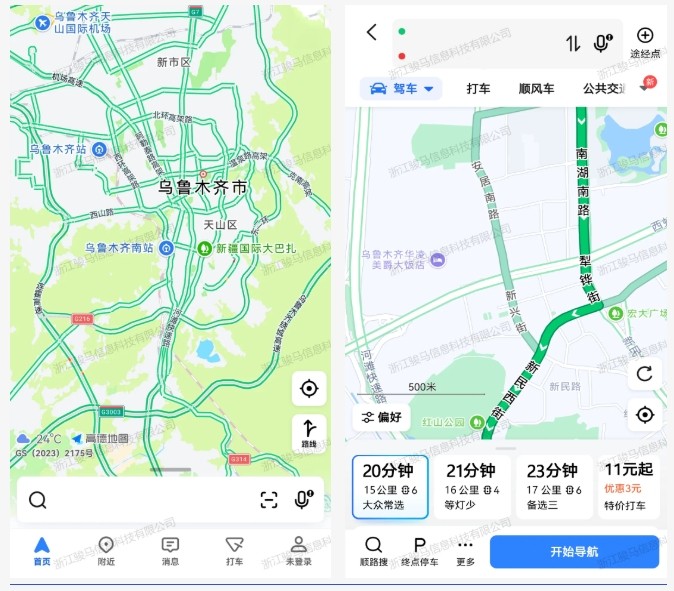Switch to the 顺风车 transport tab
The height and width of the screenshot is (591, 674).
coord(536,89)
